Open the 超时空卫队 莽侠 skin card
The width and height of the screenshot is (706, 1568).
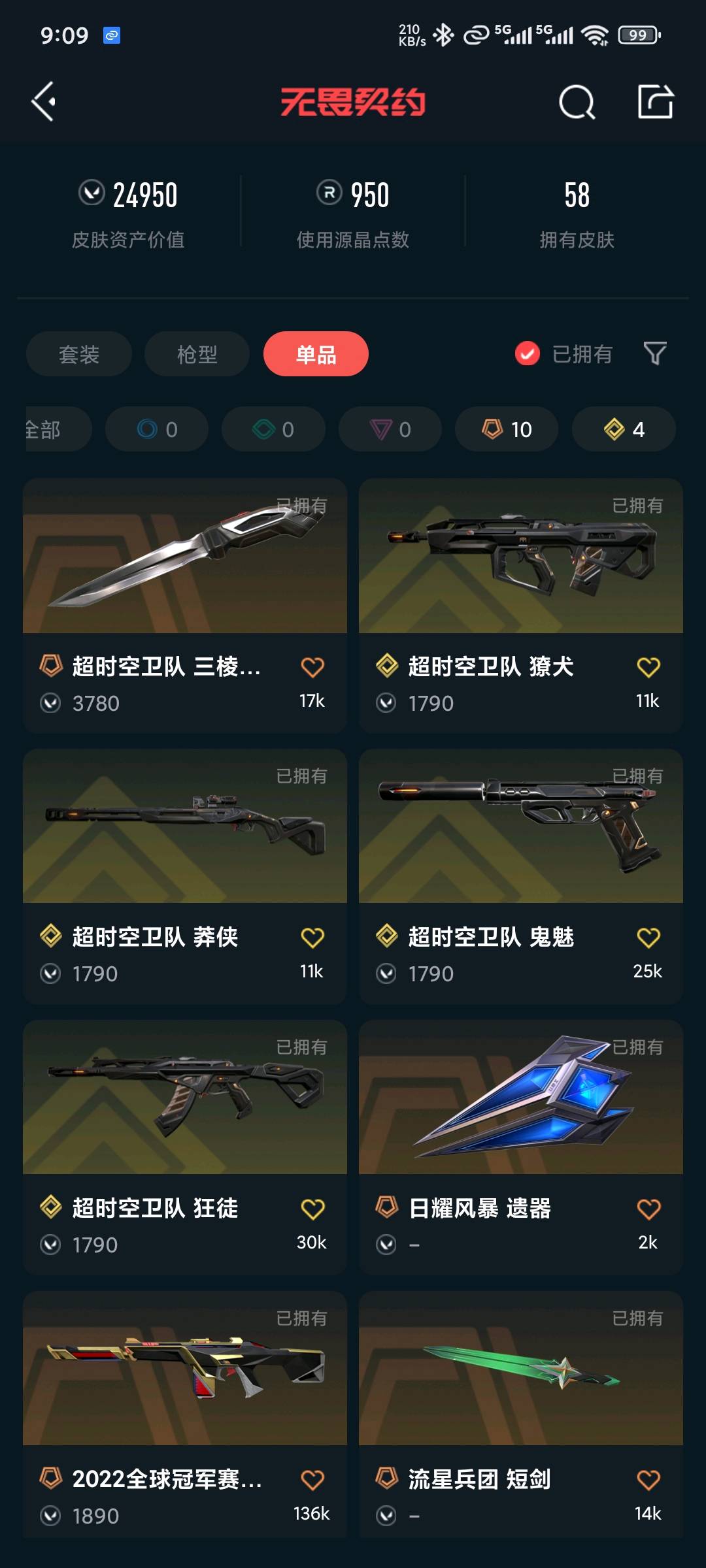[x=185, y=877]
